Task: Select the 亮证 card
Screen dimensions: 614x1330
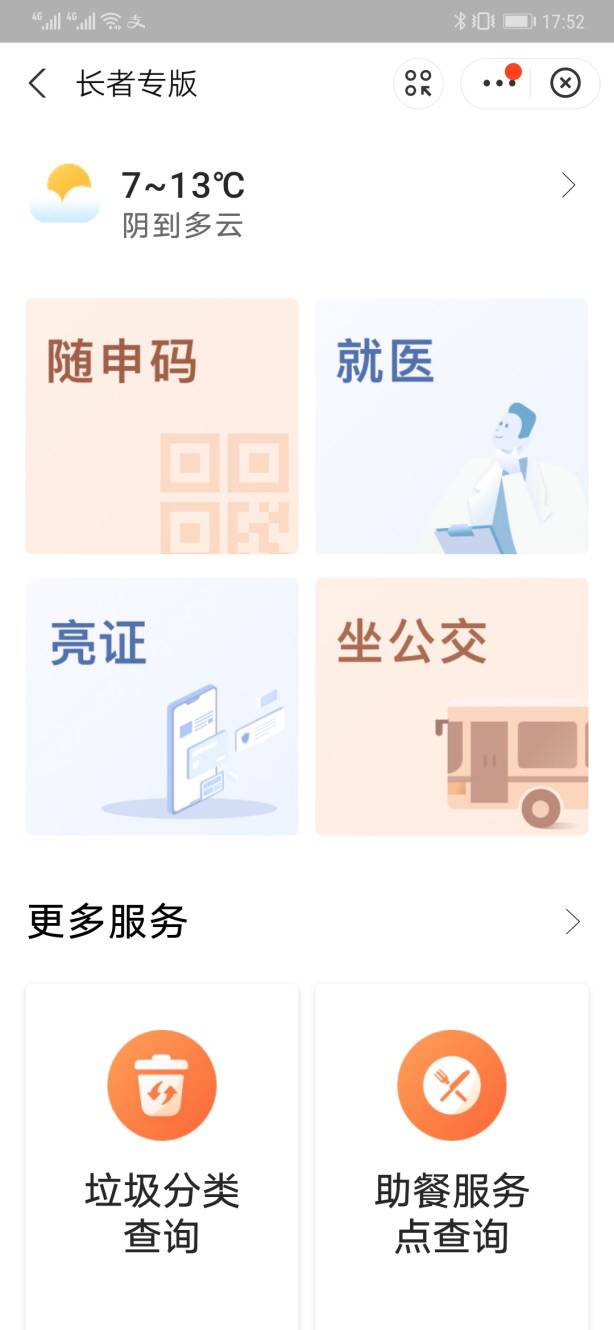Action: [x=162, y=706]
